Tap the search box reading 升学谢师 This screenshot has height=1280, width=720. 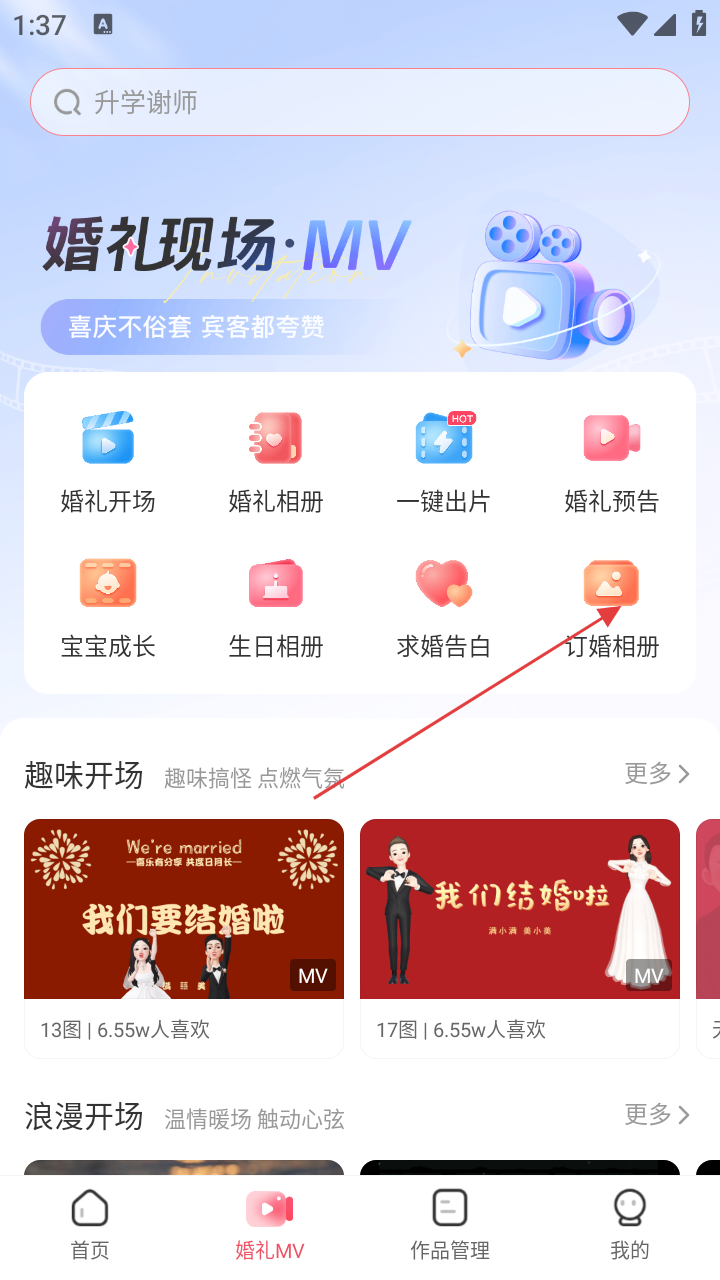pos(360,102)
